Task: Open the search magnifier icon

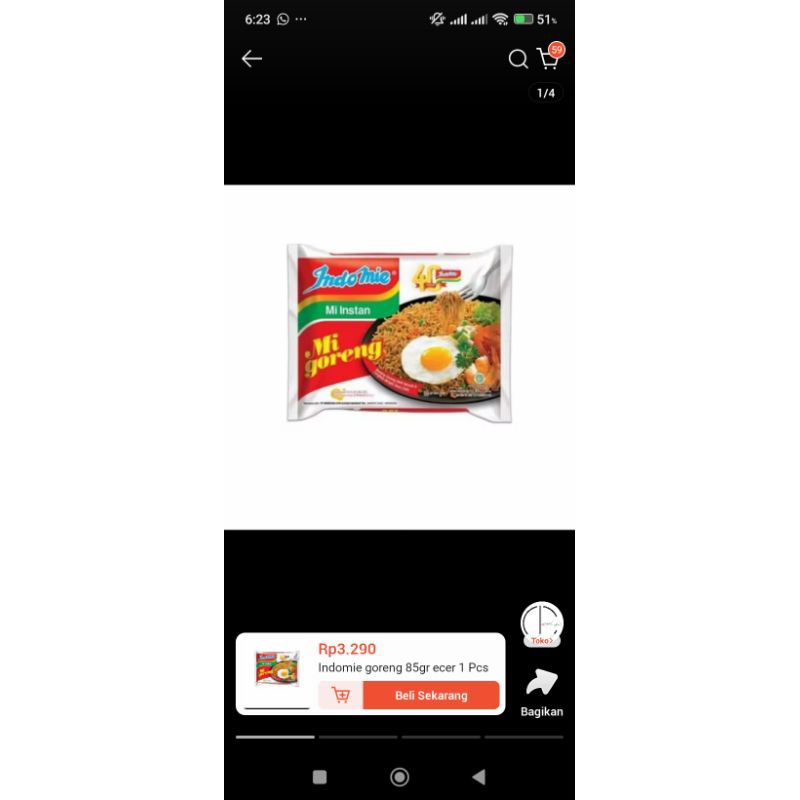Action: pyautogui.click(x=518, y=59)
